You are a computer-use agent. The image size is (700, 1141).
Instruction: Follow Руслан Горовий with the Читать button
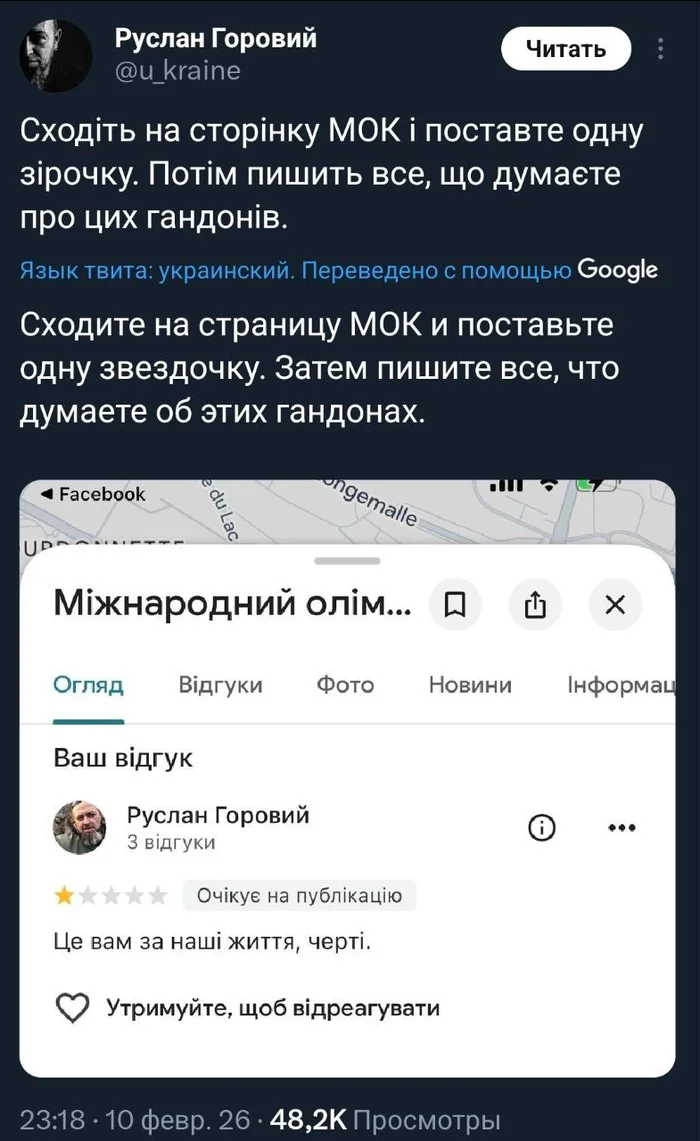pos(566,49)
